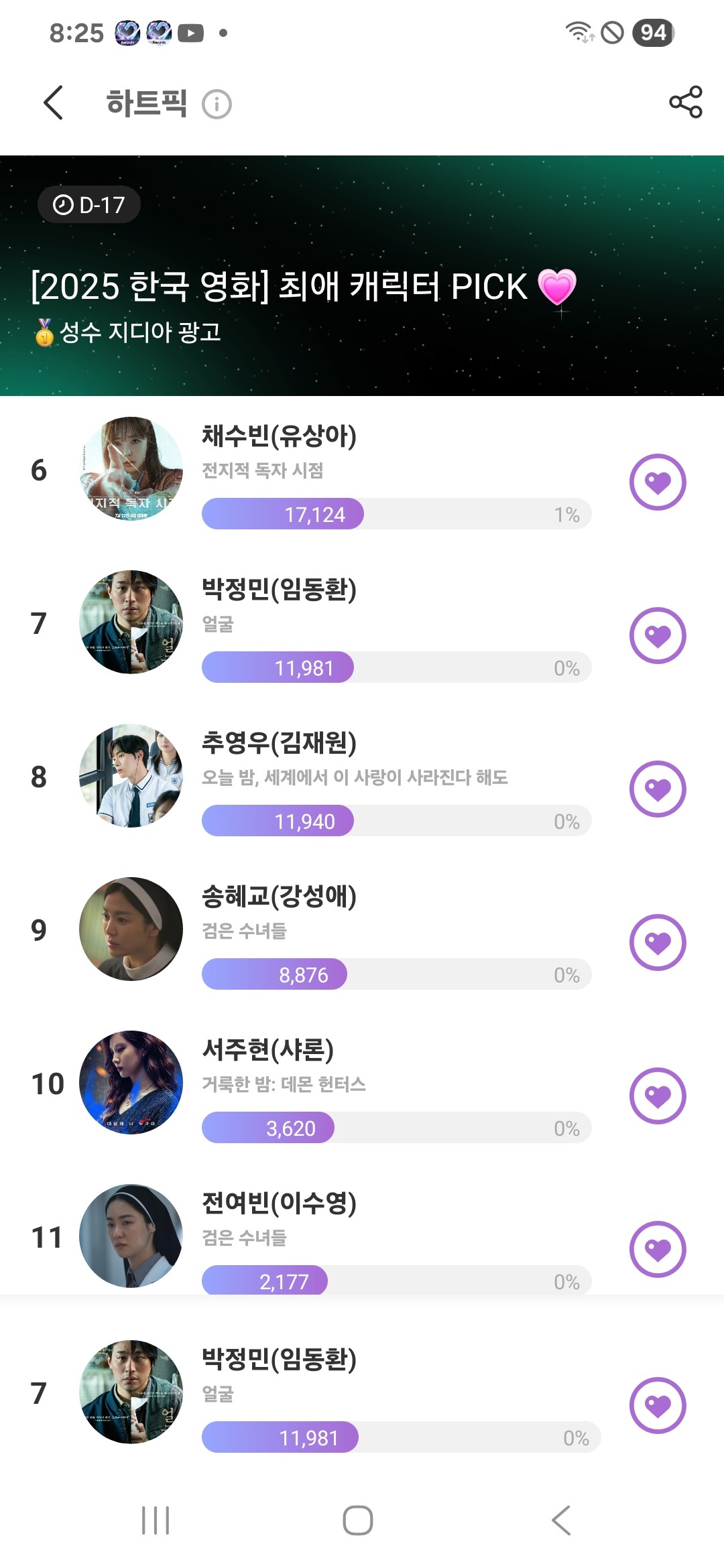
Task: Vote with the heart for 채수빈(유상아)
Action: (x=657, y=482)
